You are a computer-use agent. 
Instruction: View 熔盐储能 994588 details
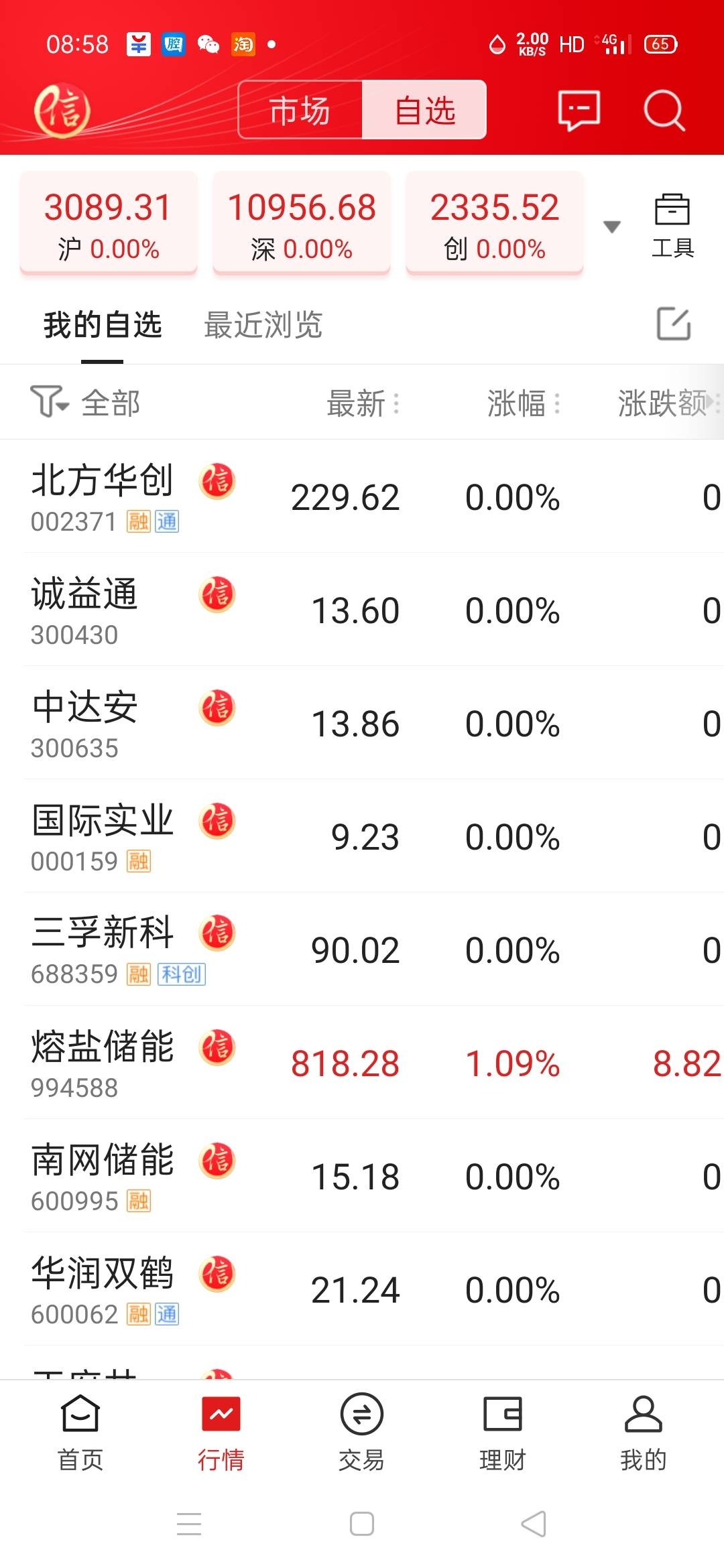[x=102, y=1062]
